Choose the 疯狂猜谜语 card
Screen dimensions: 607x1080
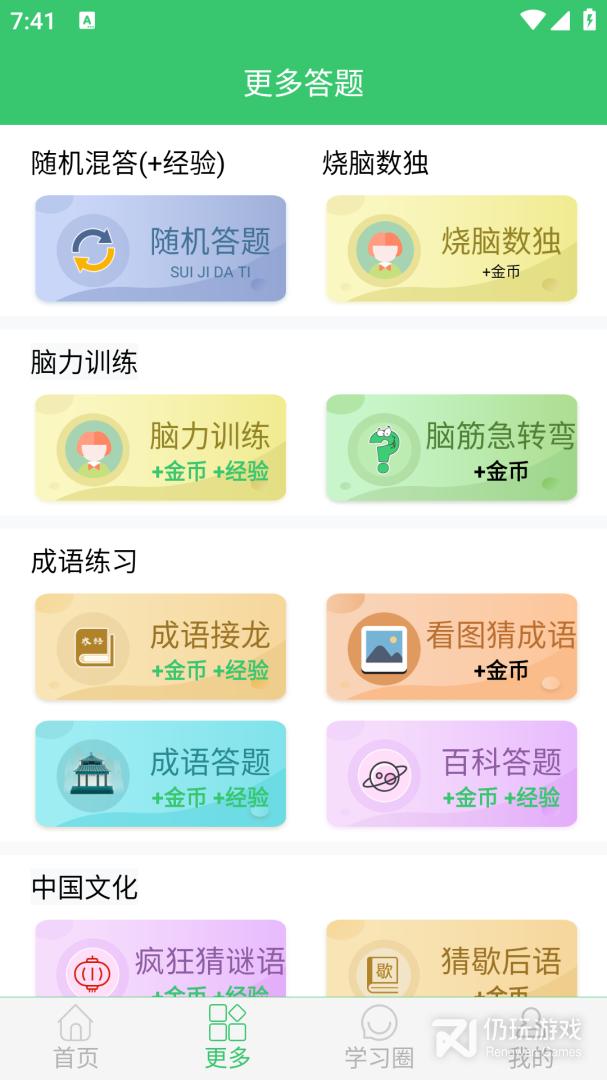coord(160,960)
